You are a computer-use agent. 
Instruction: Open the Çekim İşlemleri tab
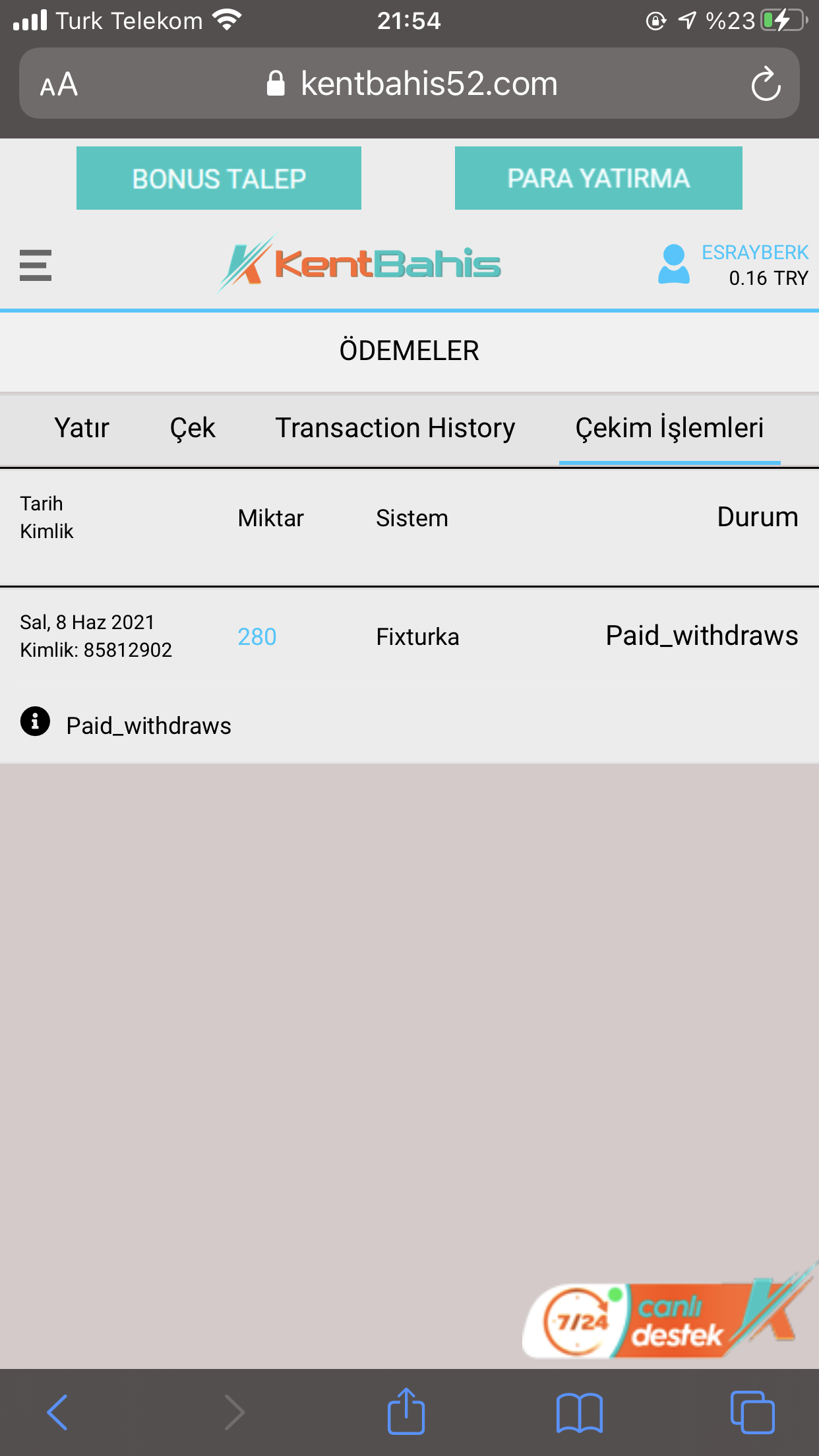point(669,428)
